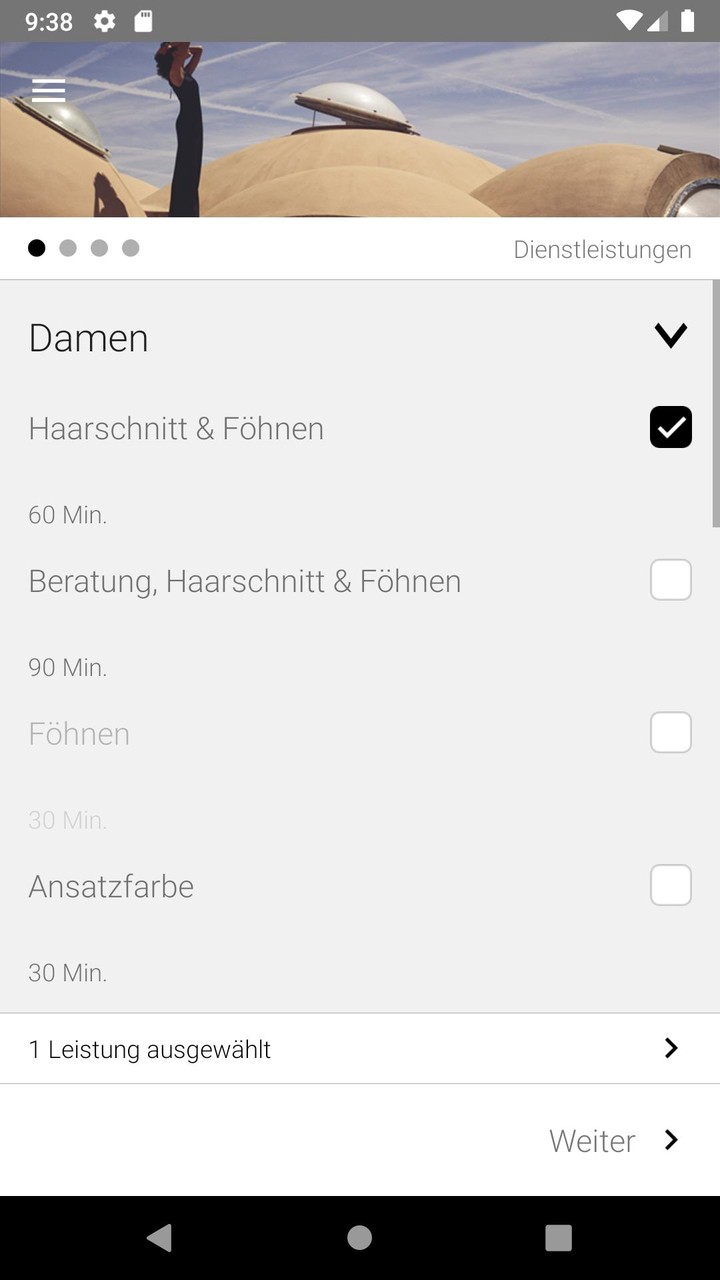Open details for 1 Leistung ausgewählt

pyautogui.click(x=360, y=1048)
